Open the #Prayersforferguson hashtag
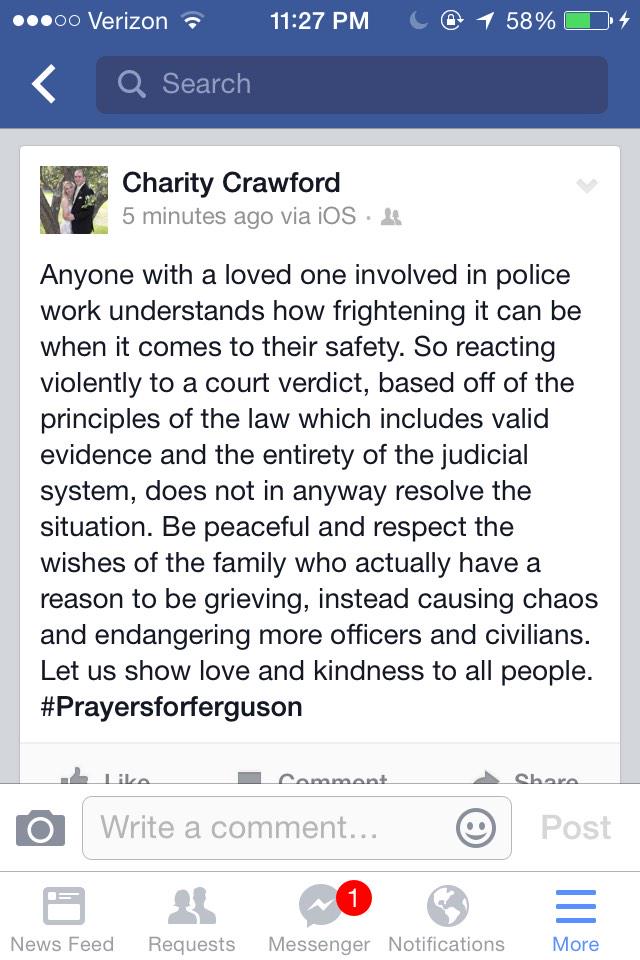Image resolution: width=640 pixels, height=960 pixels. pyautogui.click(x=171, y=707)
